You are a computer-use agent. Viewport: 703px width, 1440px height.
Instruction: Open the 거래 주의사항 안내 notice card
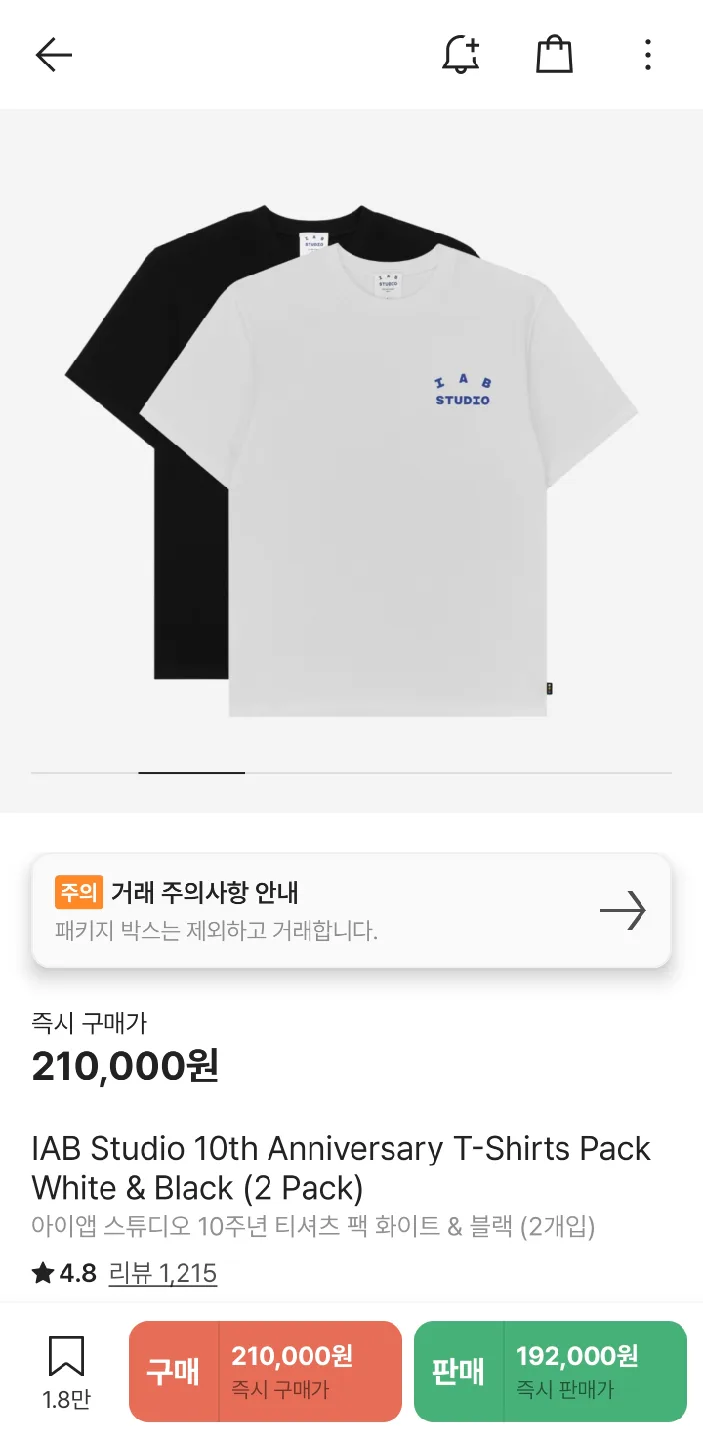tap(351, 910)
